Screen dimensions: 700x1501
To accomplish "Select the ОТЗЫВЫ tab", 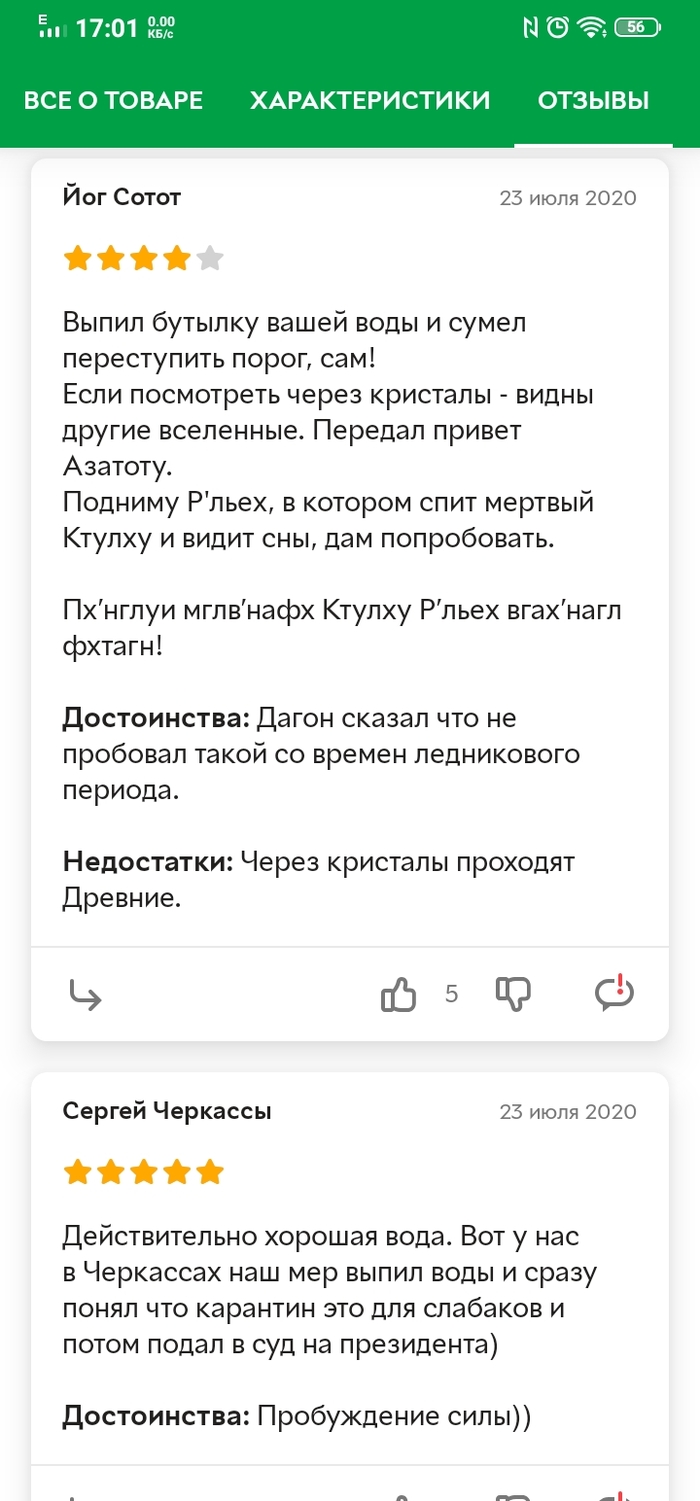I will click(x=593, y=101).
